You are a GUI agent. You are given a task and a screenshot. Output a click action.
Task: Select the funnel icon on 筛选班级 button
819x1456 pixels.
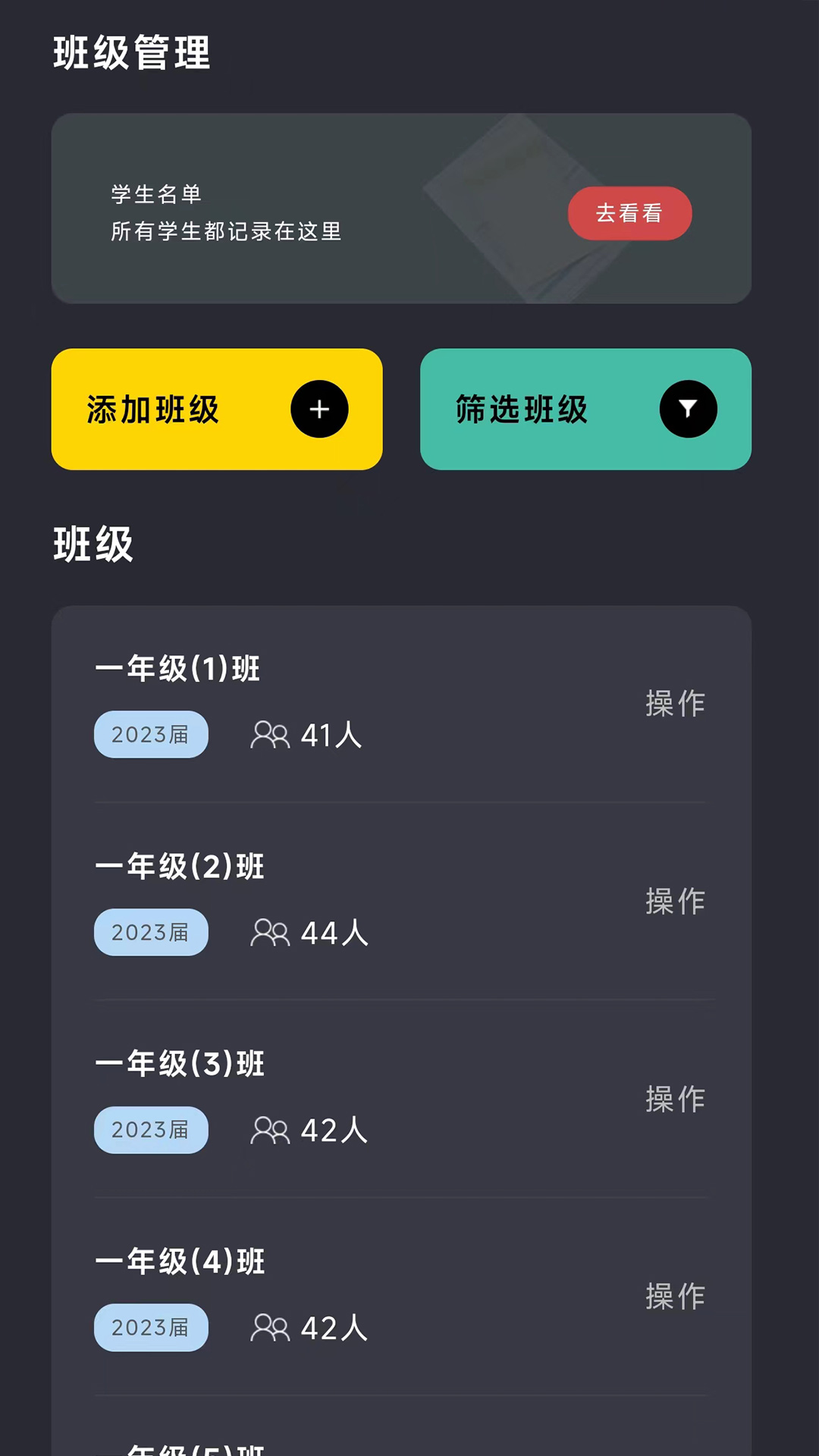(688, 409)
